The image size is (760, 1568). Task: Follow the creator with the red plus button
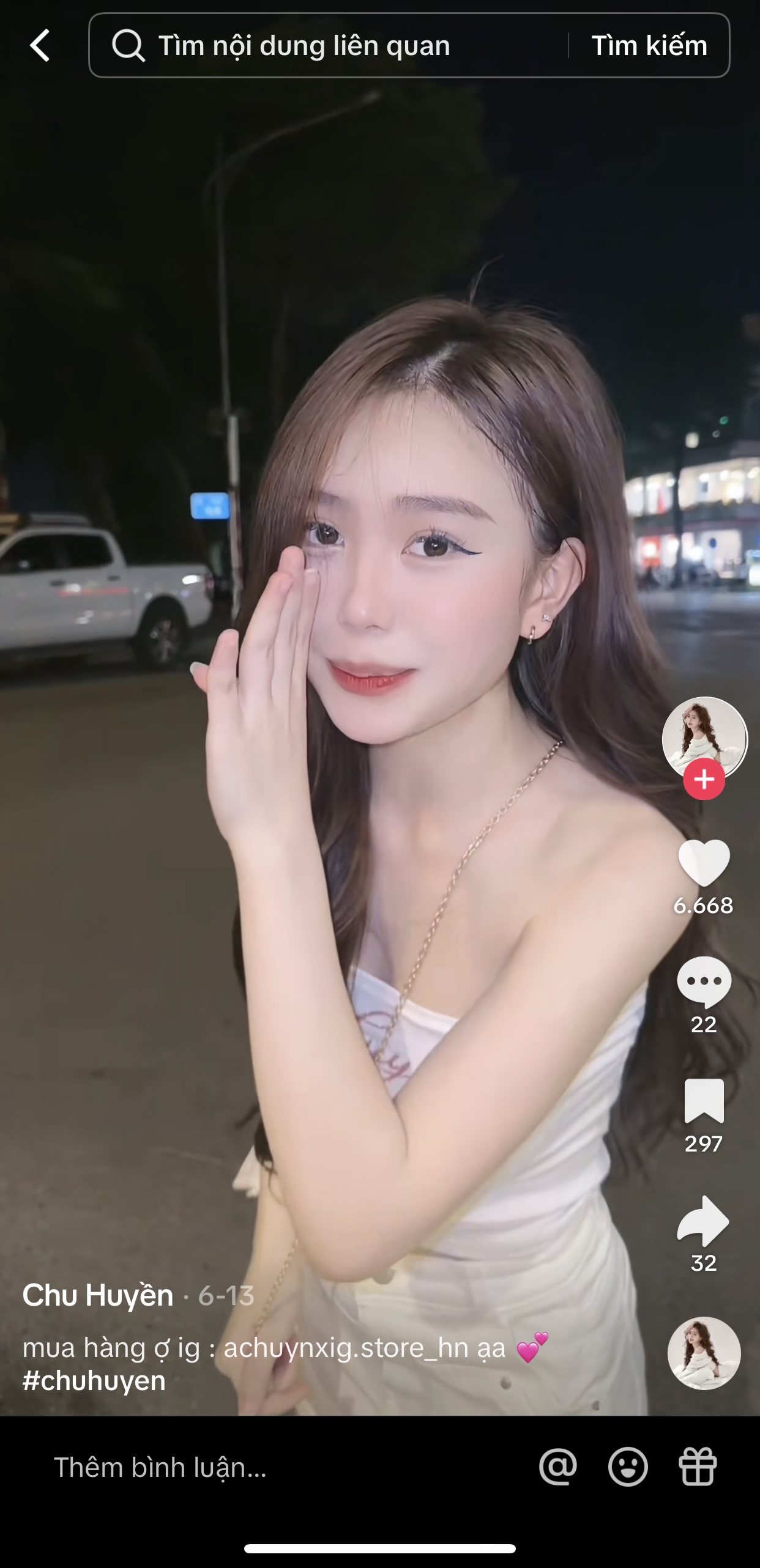point(704,780)
